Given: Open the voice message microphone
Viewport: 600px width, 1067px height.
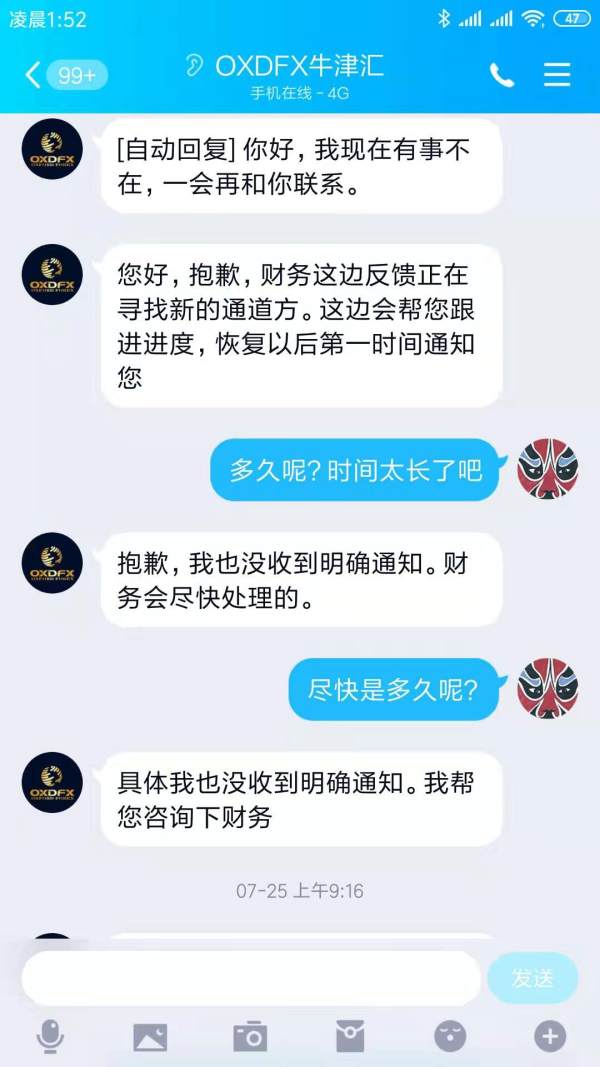Looking at the screenshot, I should tap(50, 1037).
